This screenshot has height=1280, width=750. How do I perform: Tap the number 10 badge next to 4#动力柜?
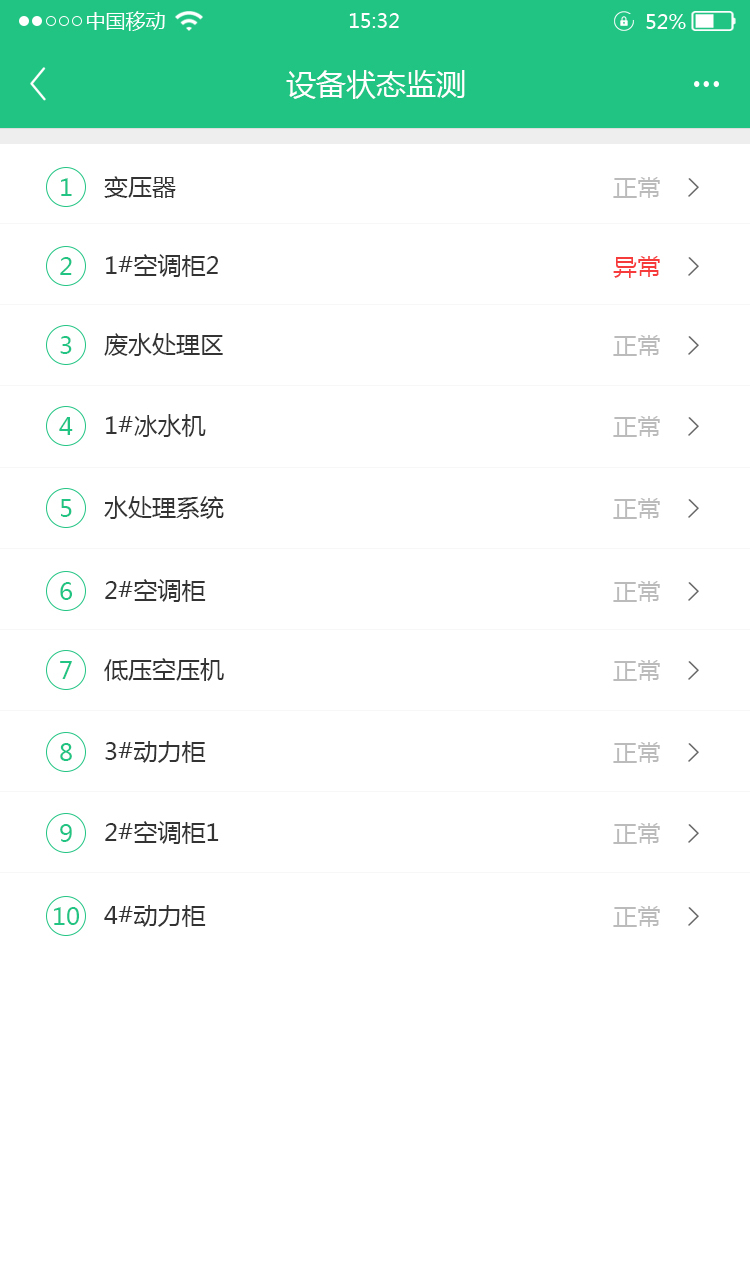tap(66, 916)
